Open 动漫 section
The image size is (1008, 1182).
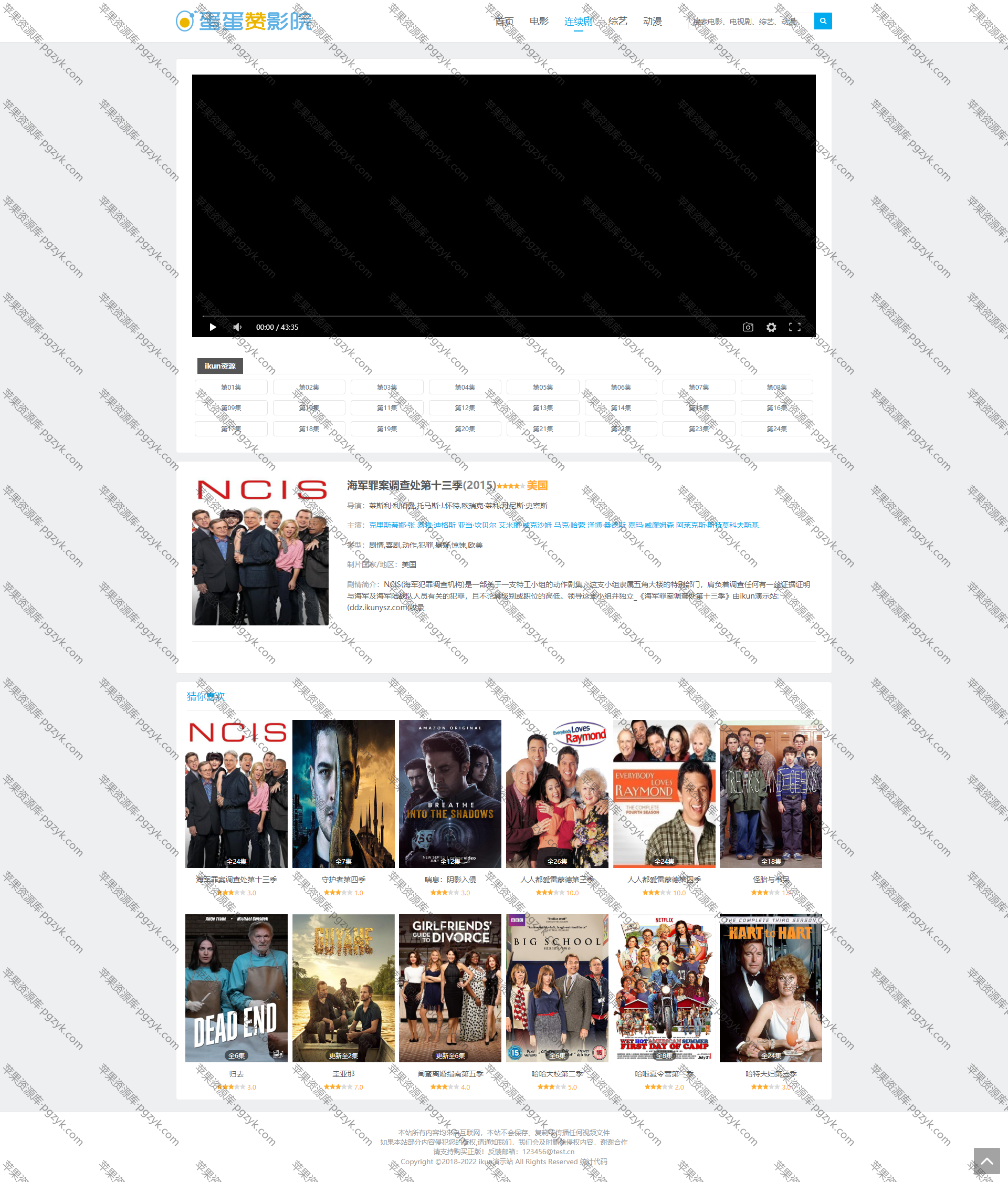(652, 22)
